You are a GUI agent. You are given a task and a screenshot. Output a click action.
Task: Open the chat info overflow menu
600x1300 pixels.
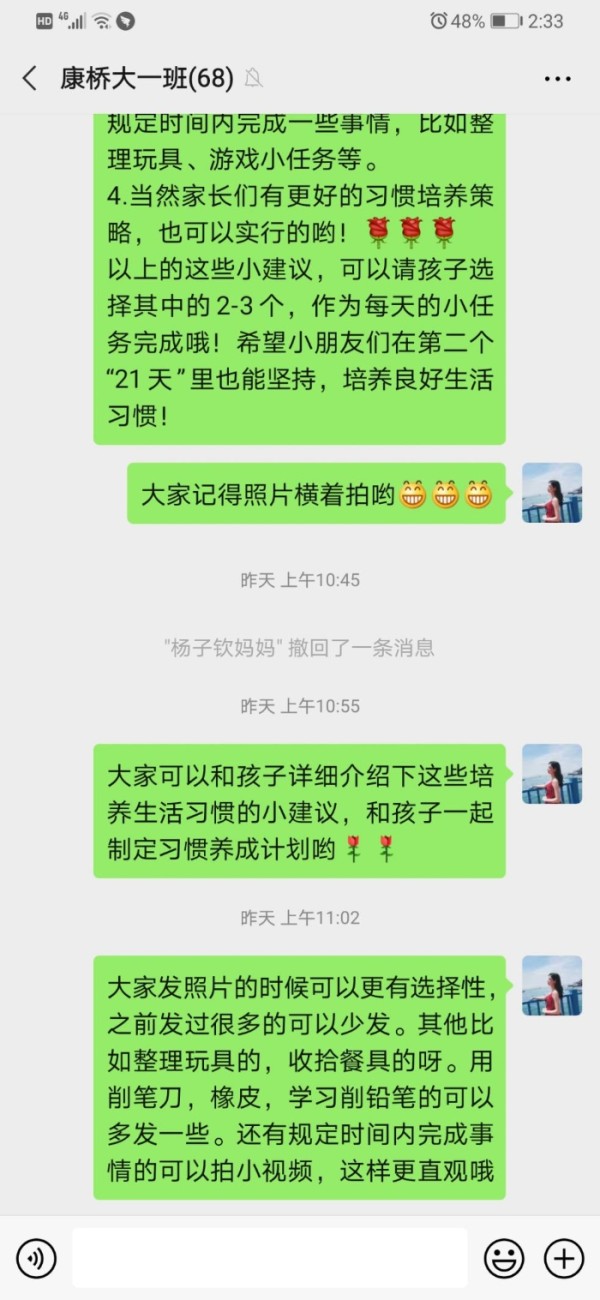(557, 78)
